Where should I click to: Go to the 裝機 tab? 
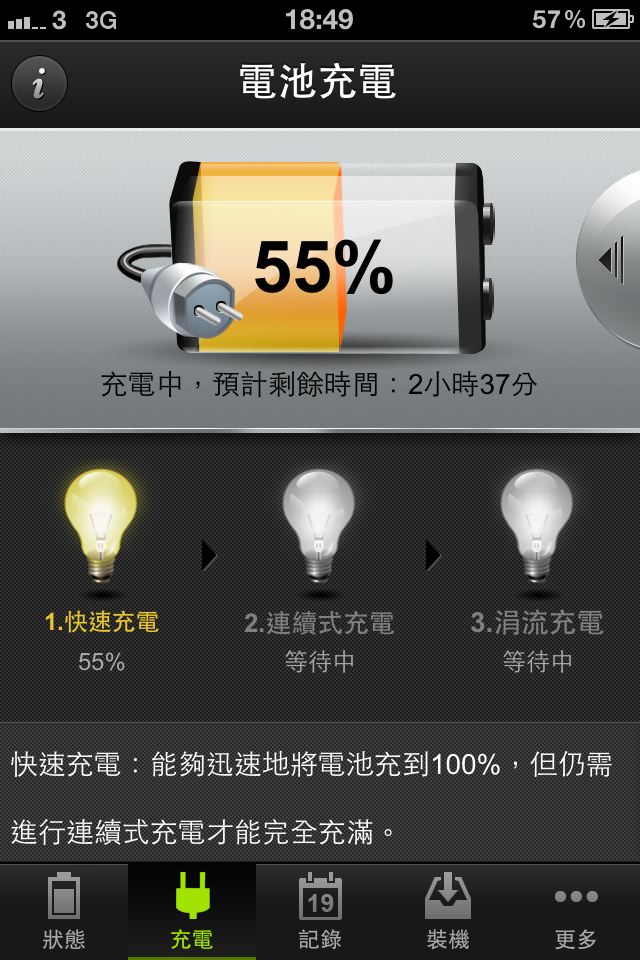click(x=448, y=911)
